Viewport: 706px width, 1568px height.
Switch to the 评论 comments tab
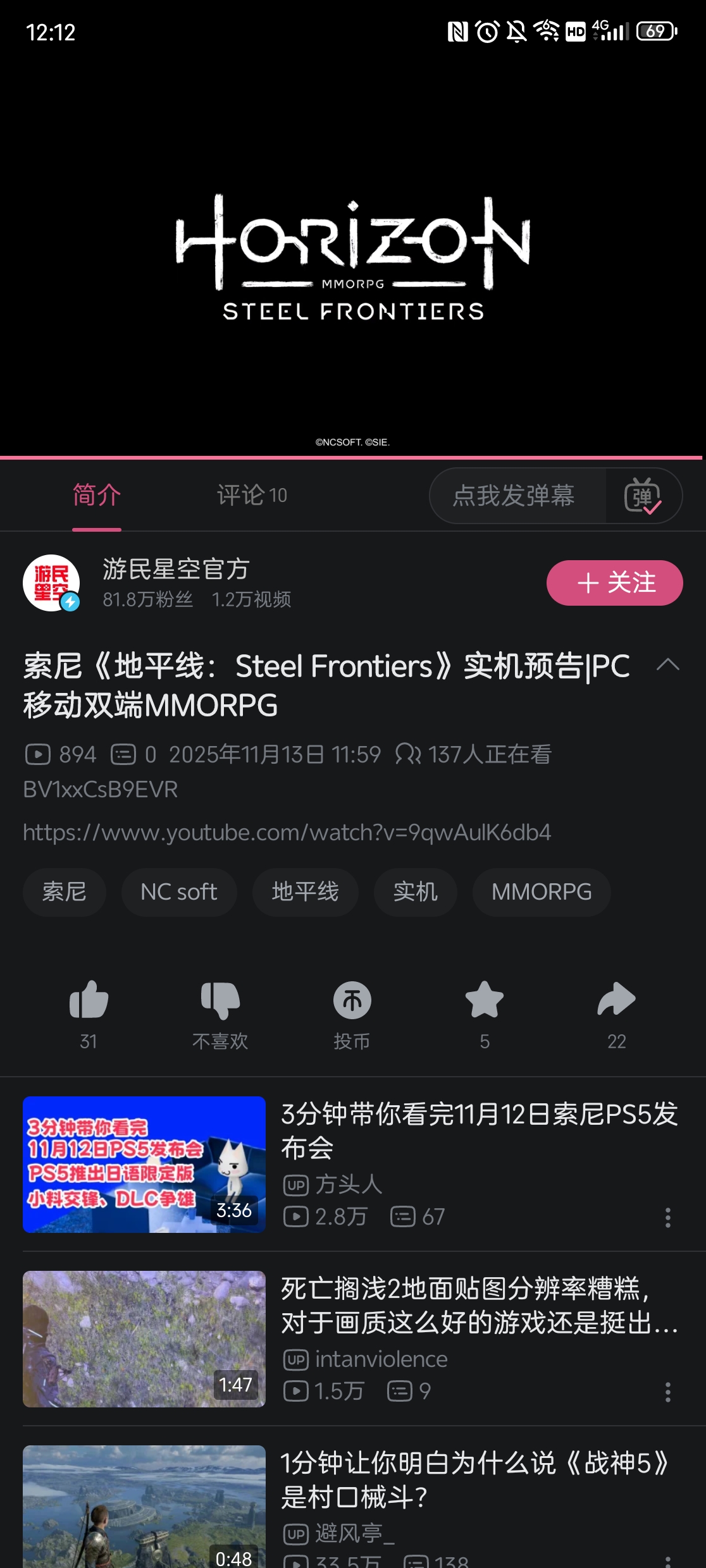251,495
